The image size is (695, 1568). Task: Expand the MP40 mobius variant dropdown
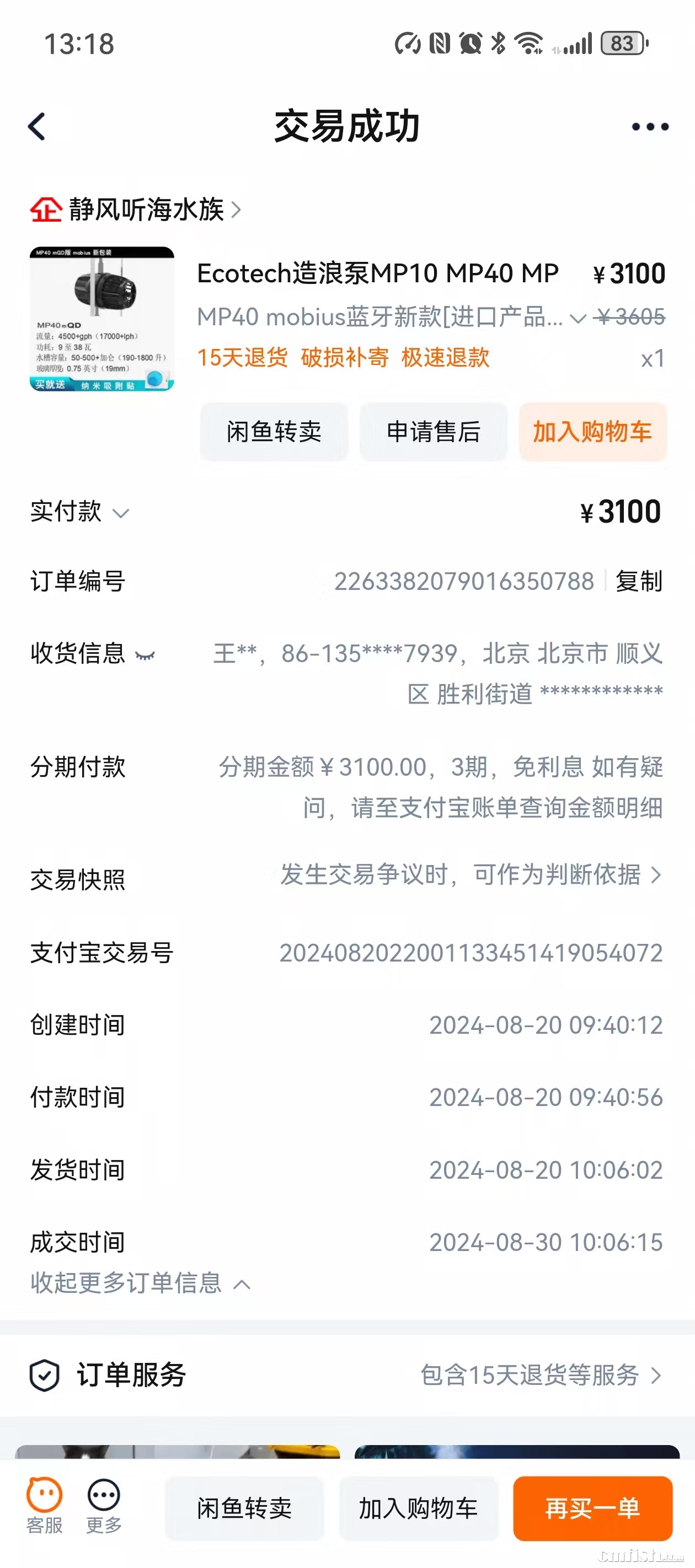(x=576, y=317)
